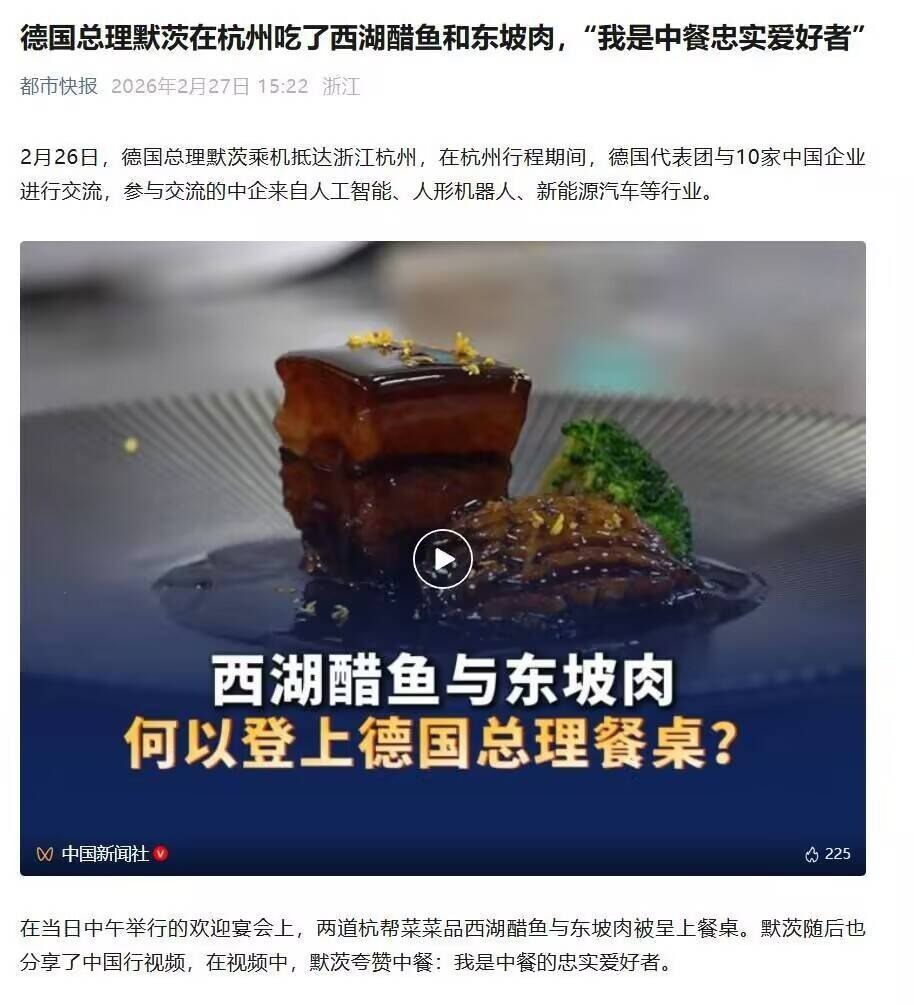Play the West Lake vinegar fish video
The image size is (914, 1005).
coord(443,559)
